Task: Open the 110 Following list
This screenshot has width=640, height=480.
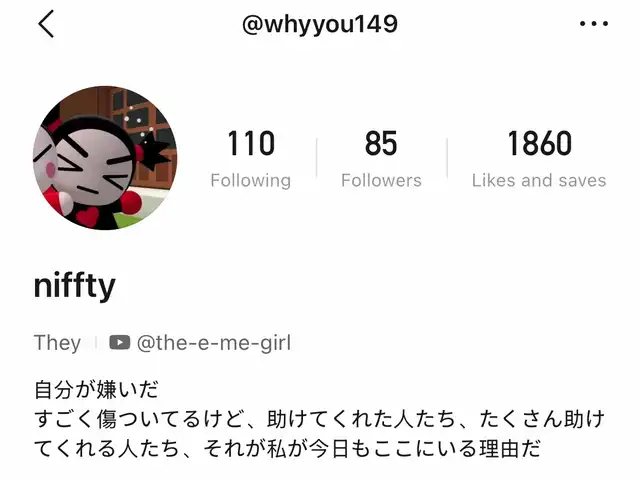Action: point(250,159)
